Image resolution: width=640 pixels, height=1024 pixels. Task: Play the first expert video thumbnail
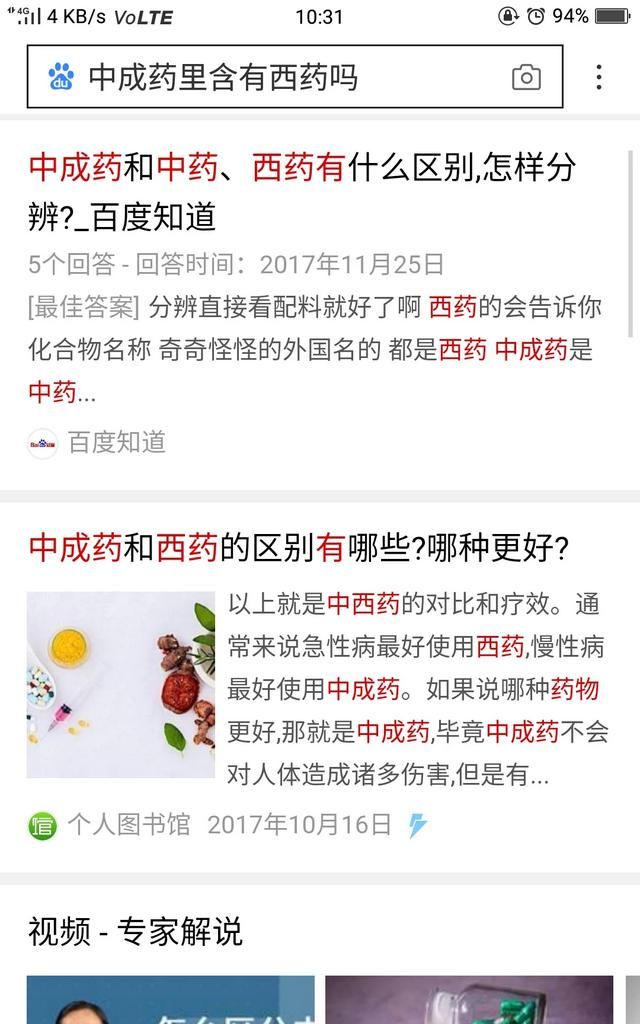click(x=170, y=1000)
